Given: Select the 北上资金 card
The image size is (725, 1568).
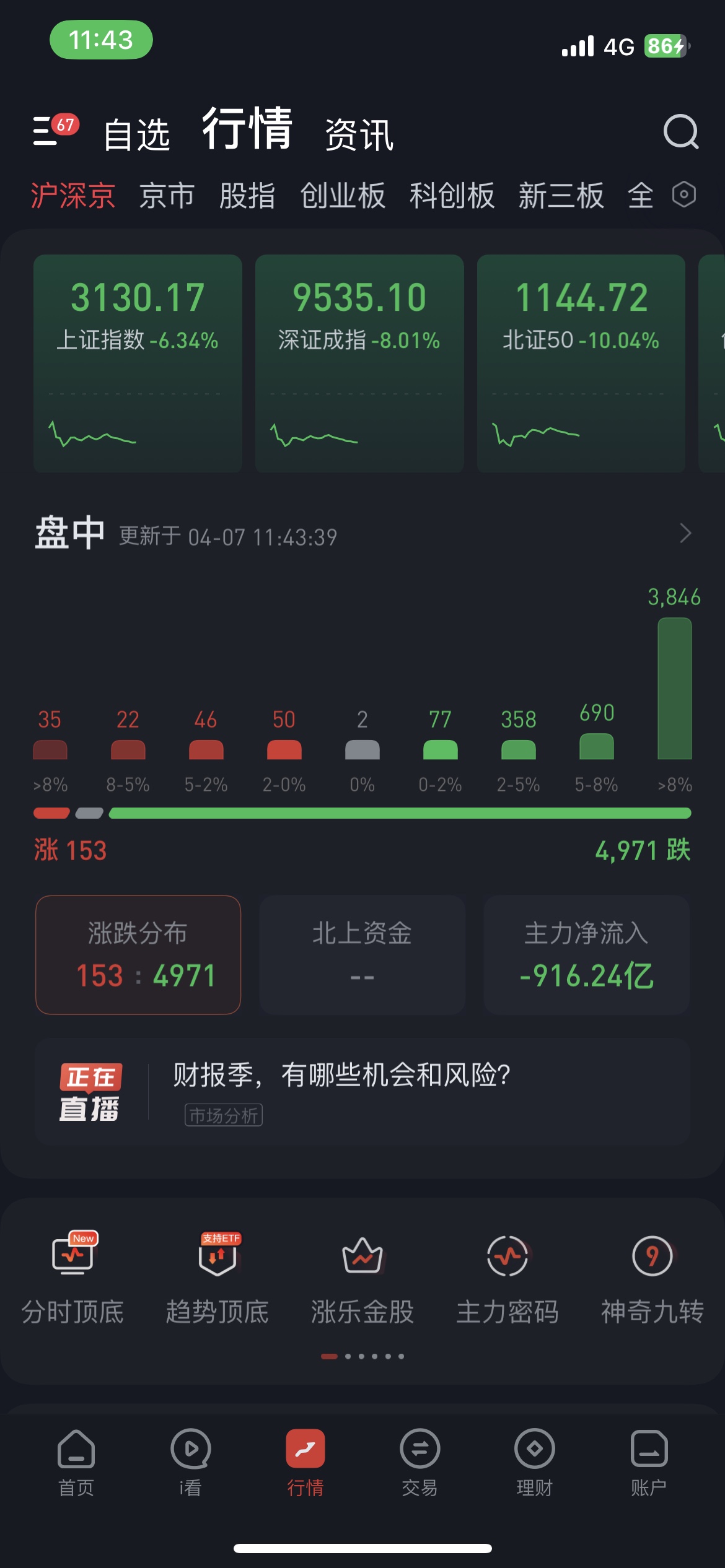Looking at the screenshot, I should [x=362, y=954].
